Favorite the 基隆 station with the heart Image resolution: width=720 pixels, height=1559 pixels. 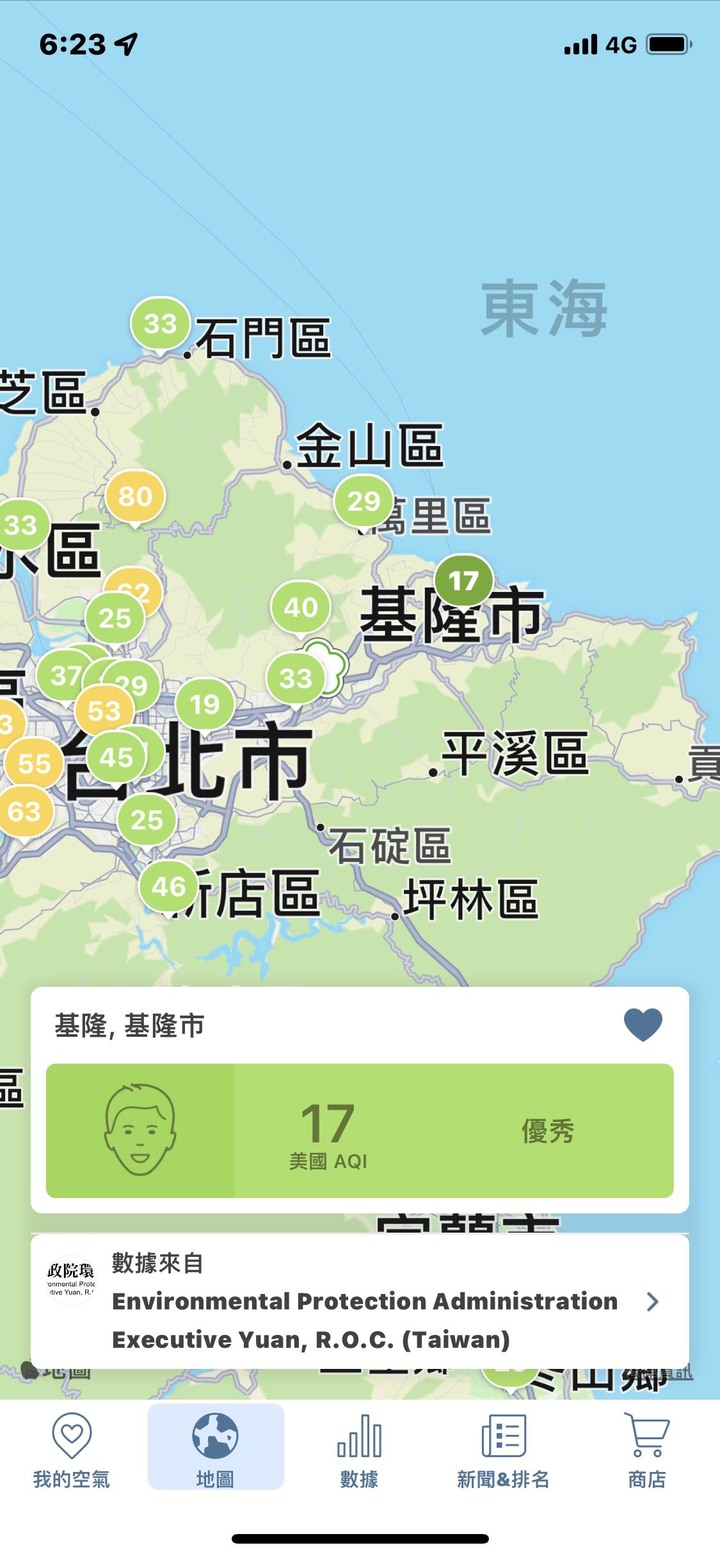[643, 1025]
